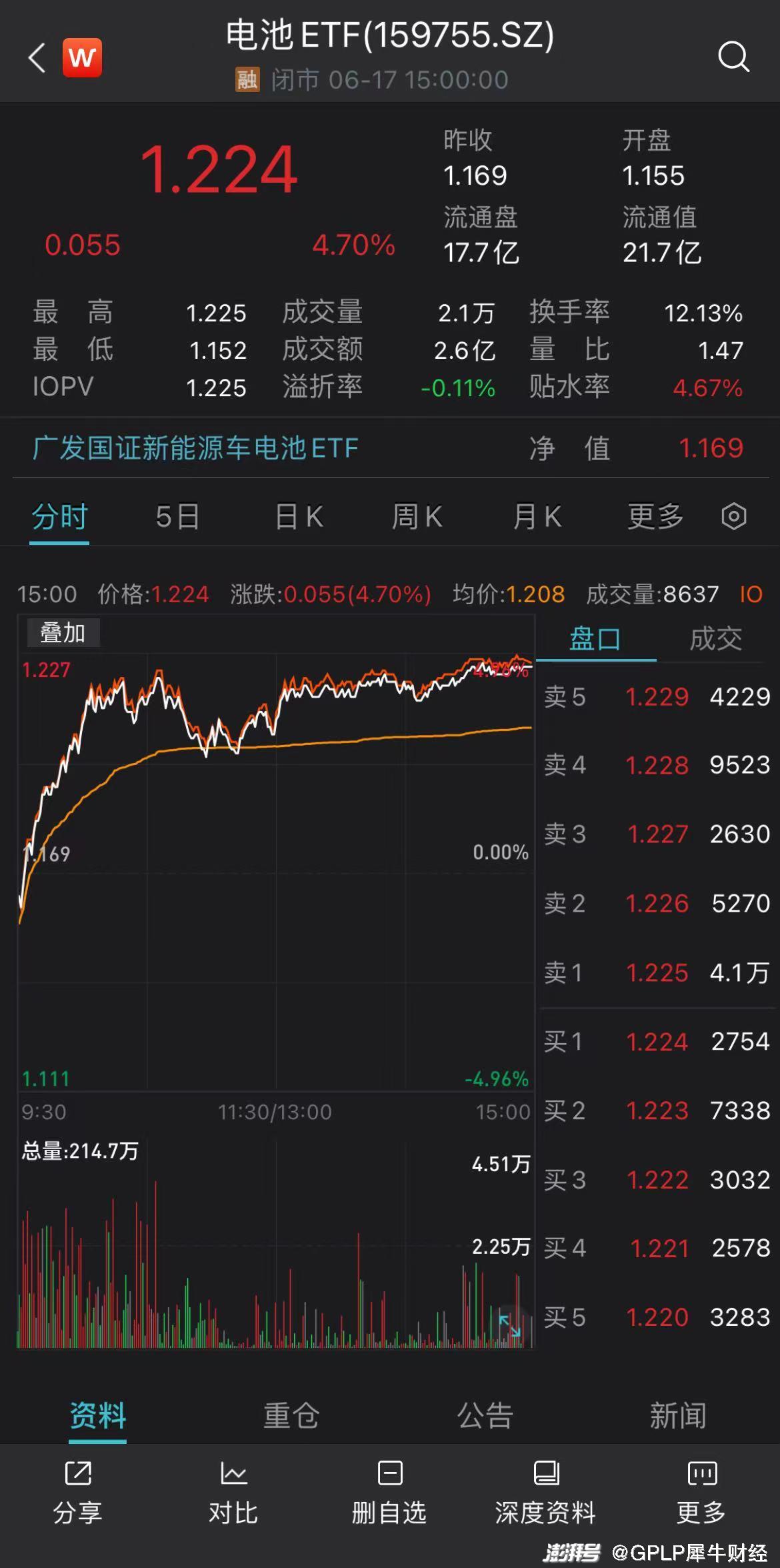Open the 公告 announcements tab
The height and width of the screenshot is (1568, 780).
coord(485,1415)
